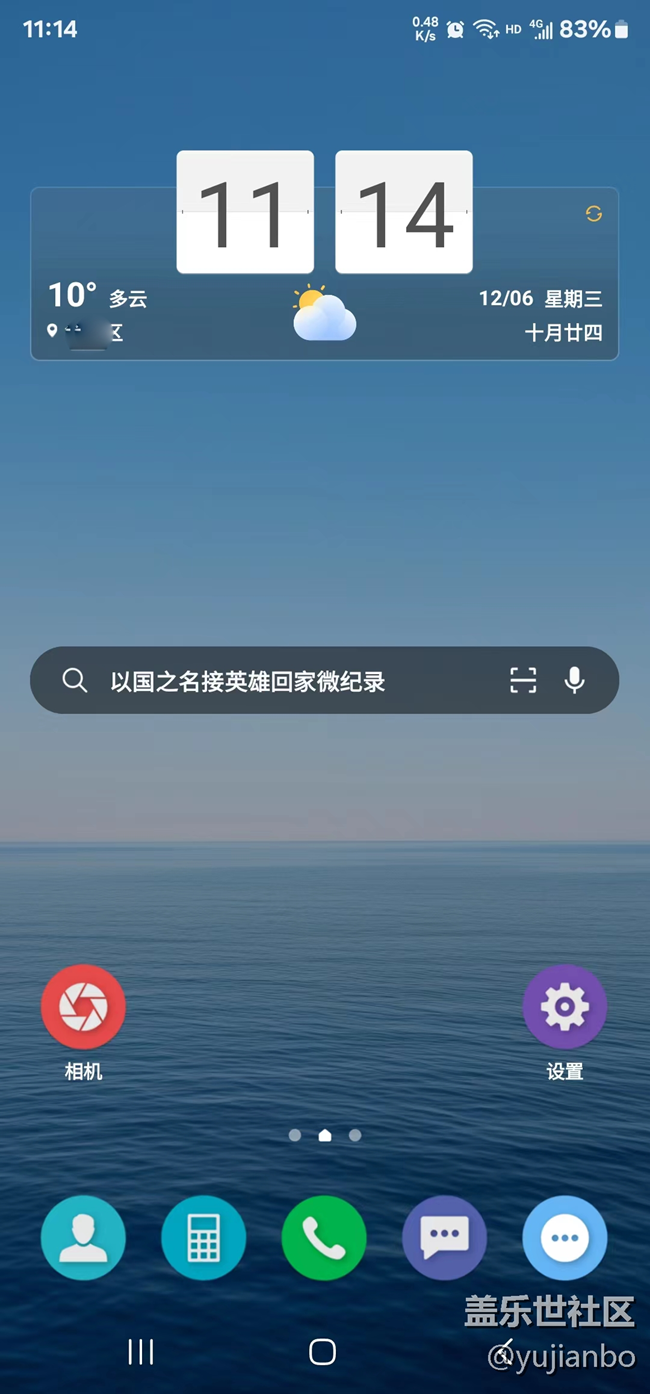The height and width of the screenshot is (1394, 650).
Task: Refresh the weather widget
Action: [x=594, y=213]
